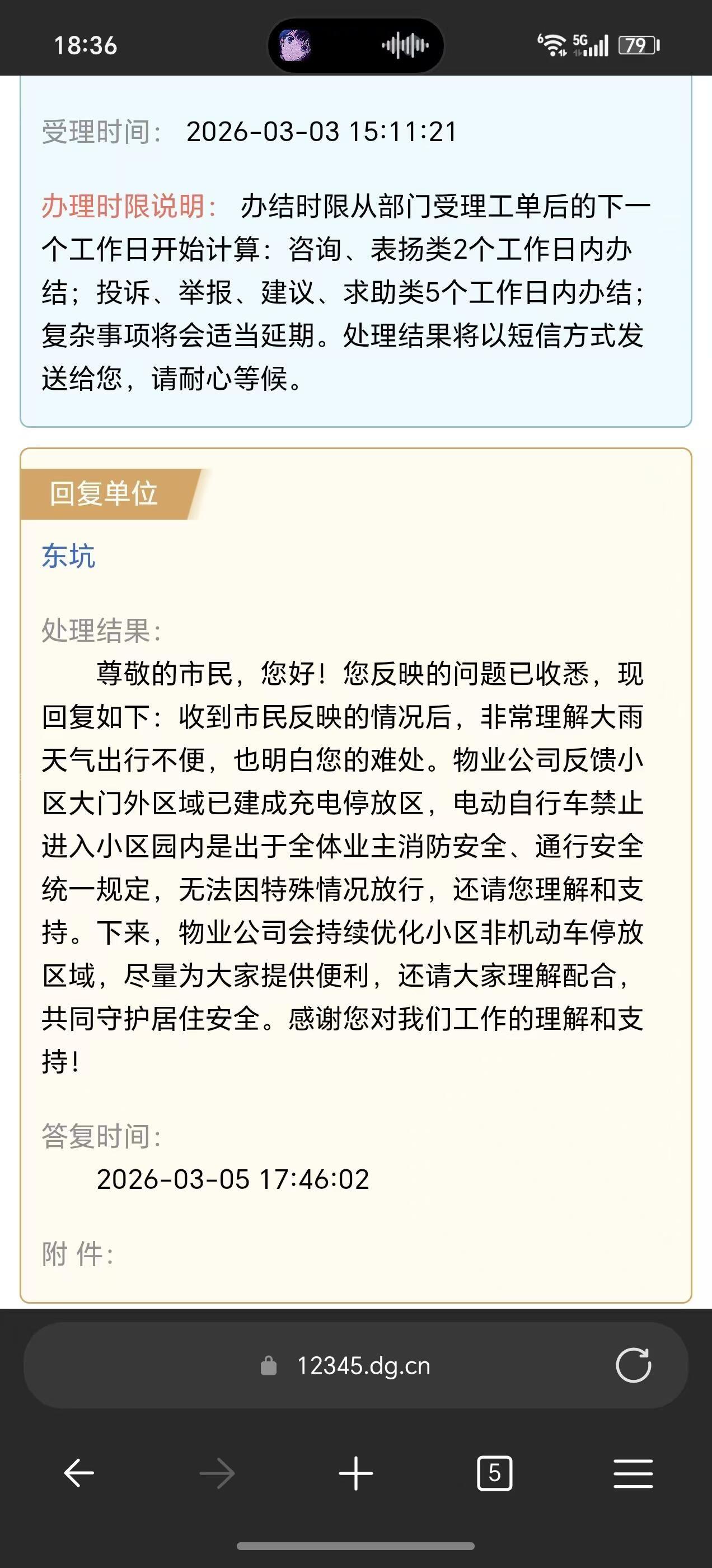The width and height of the screenshot is (712, 1568).
Task: Open the tab switcher showing 5
Action: (494, 1474)
